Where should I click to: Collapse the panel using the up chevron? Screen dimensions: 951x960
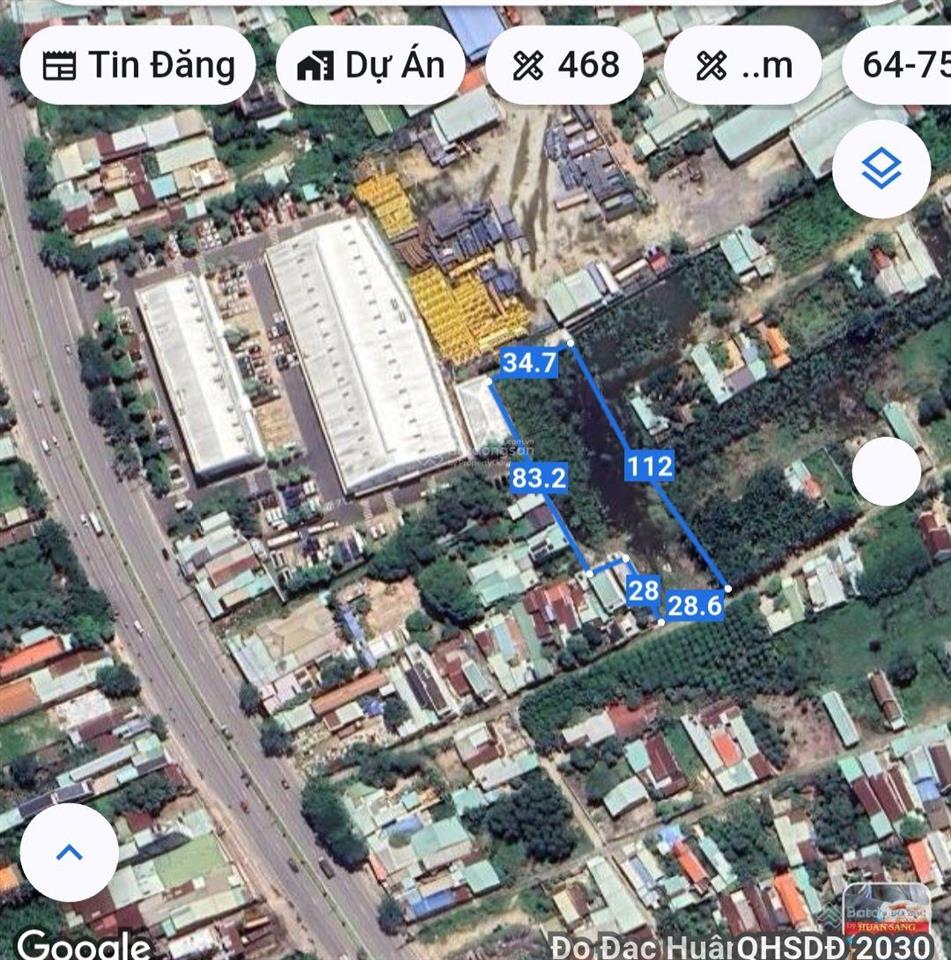pos(67,853)
